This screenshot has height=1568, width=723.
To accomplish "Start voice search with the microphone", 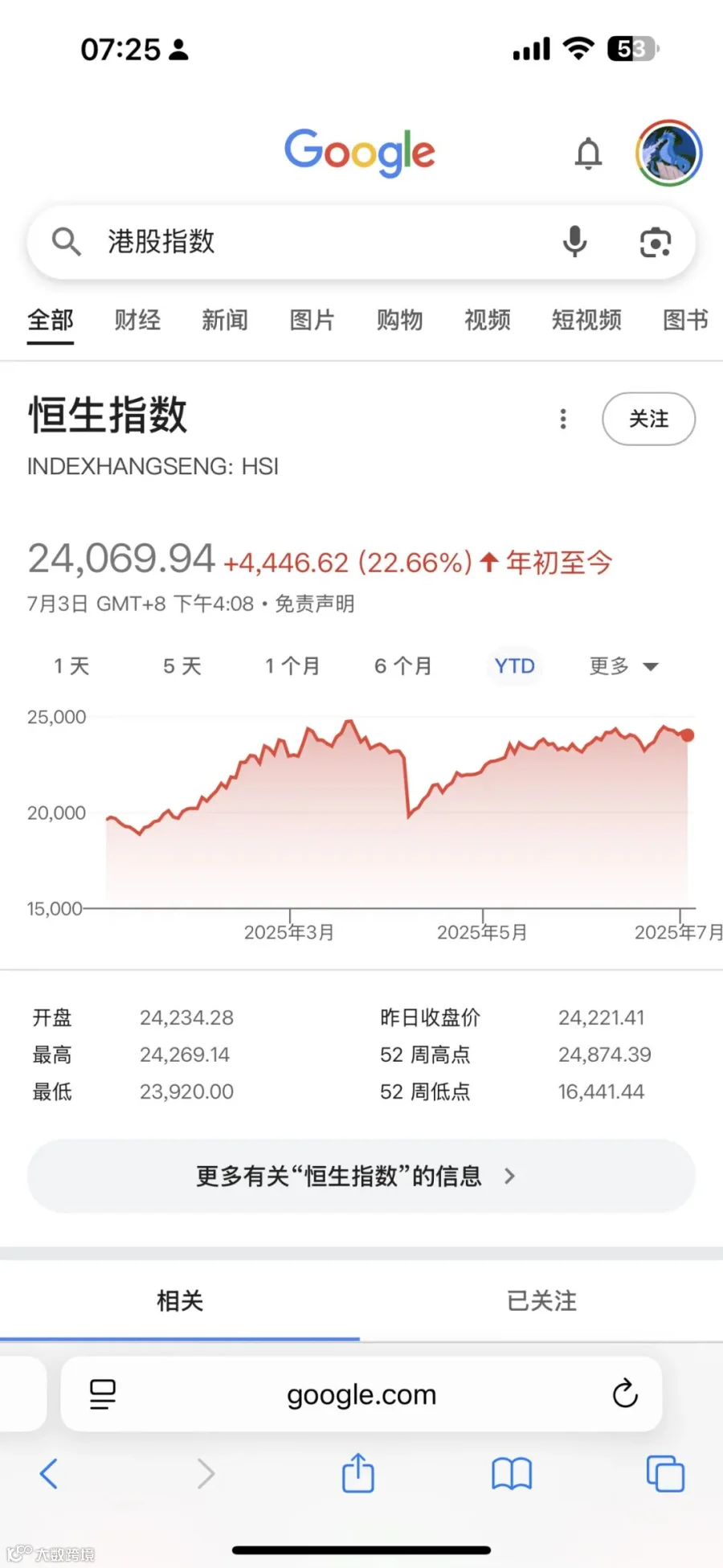I will tap(574, 241).
